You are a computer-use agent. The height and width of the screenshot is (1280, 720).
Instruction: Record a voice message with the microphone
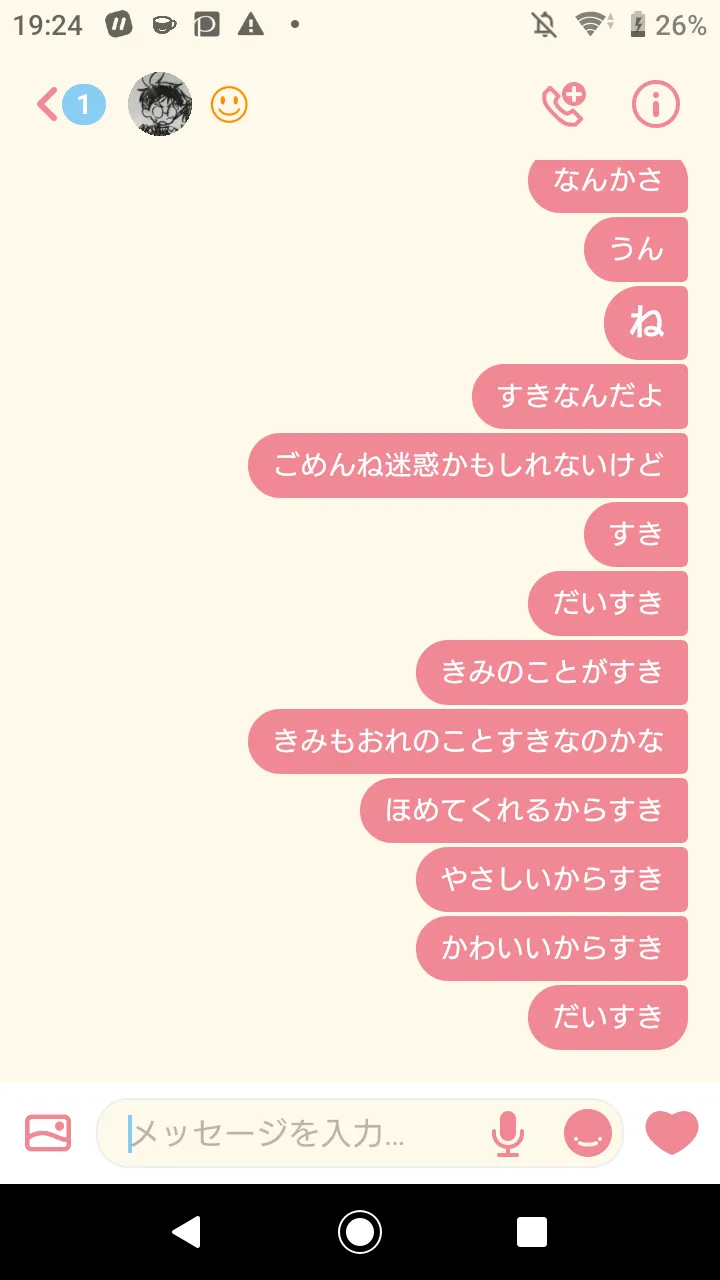508,1133
